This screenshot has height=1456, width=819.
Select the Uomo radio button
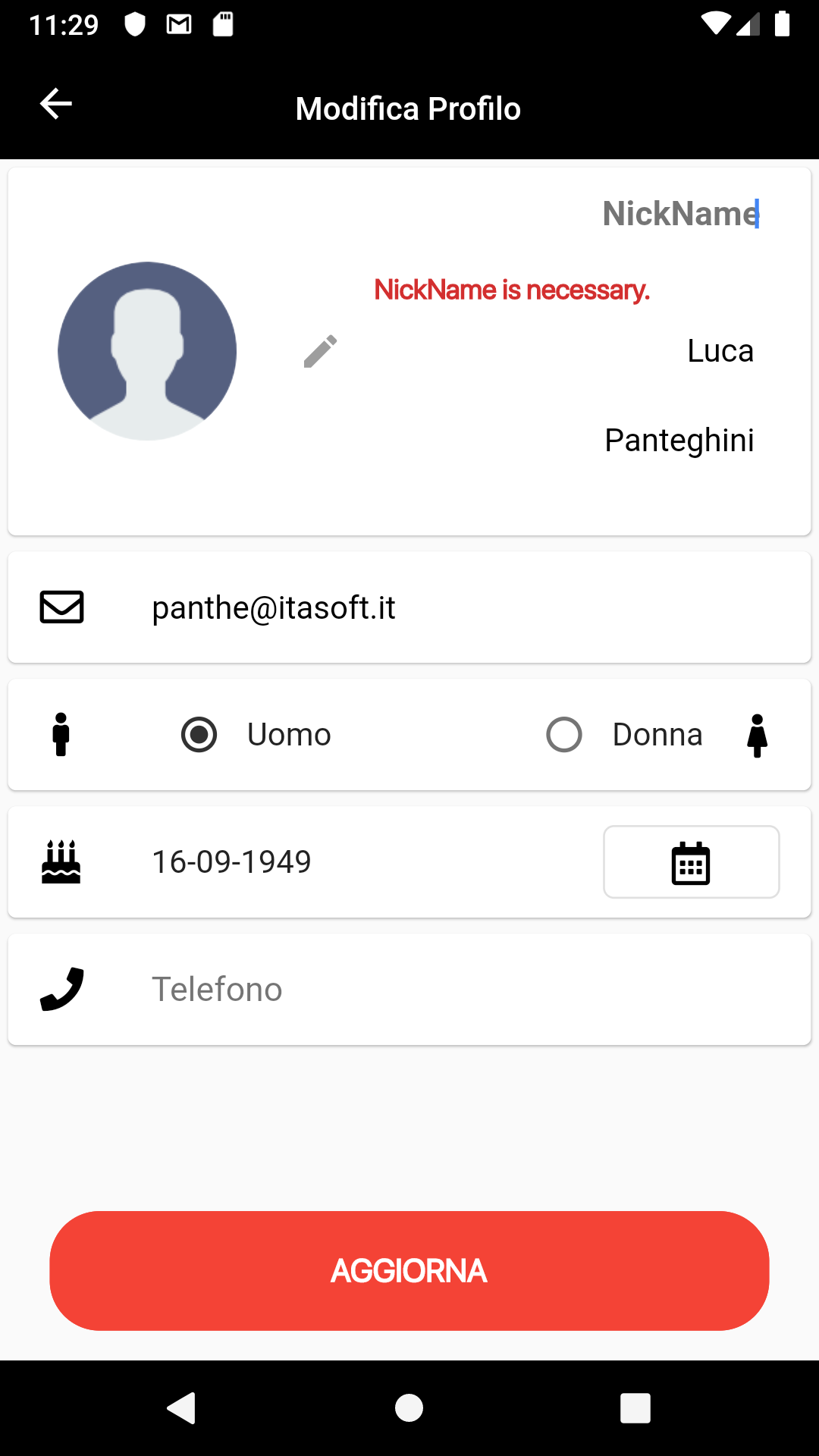coord(199,735)
